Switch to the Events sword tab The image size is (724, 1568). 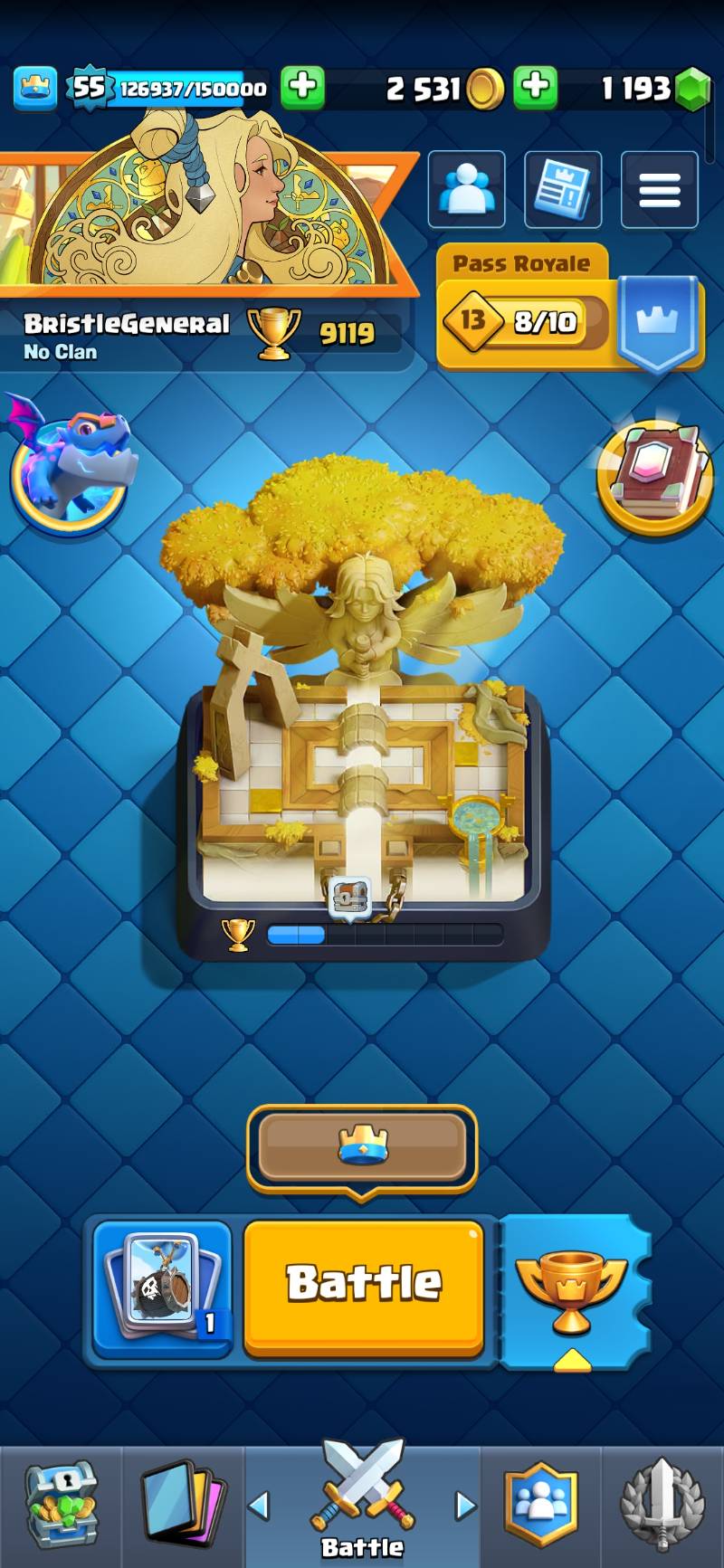[662, 1504]
